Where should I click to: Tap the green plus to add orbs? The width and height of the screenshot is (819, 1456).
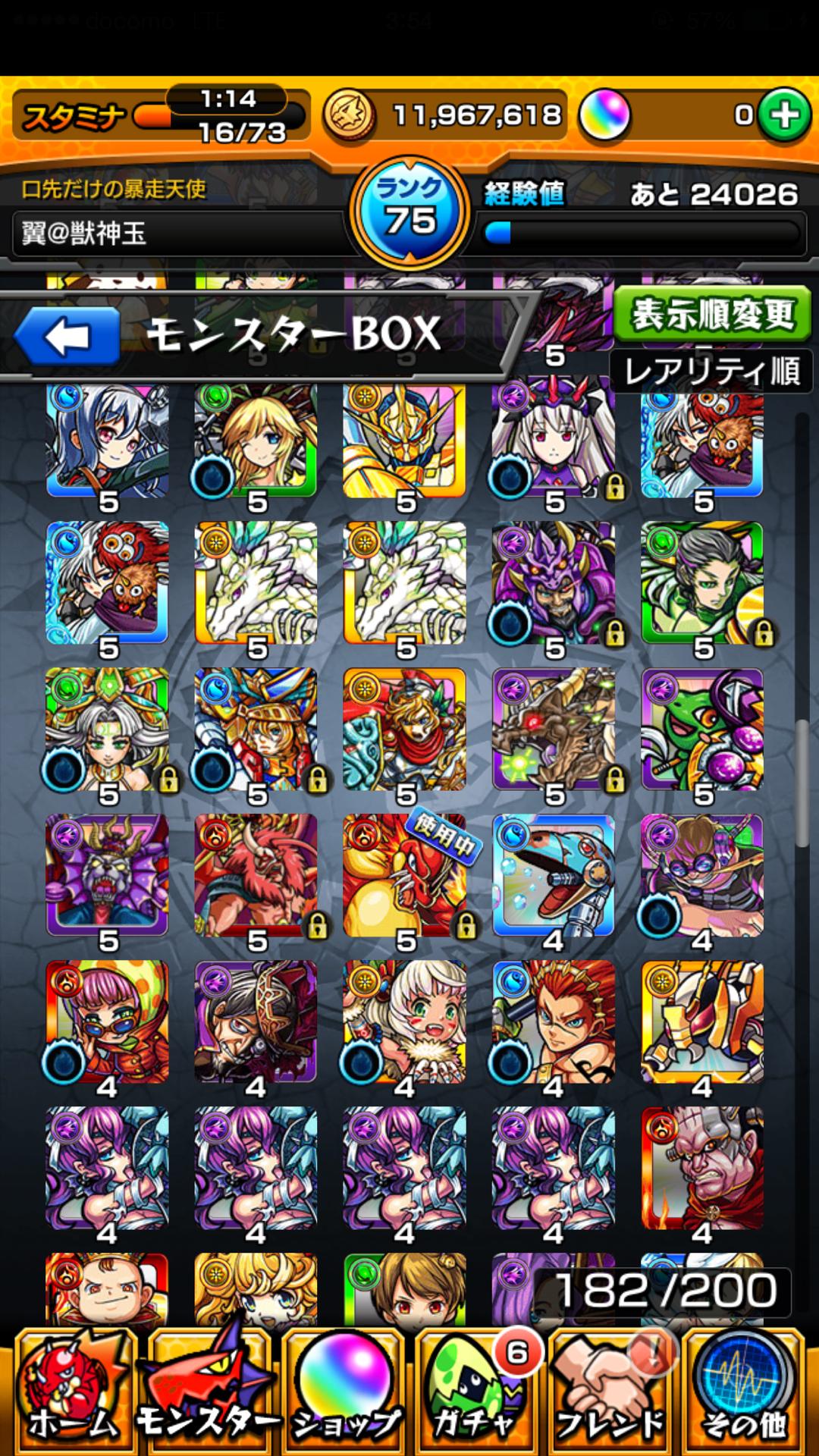tap(784, 115)
